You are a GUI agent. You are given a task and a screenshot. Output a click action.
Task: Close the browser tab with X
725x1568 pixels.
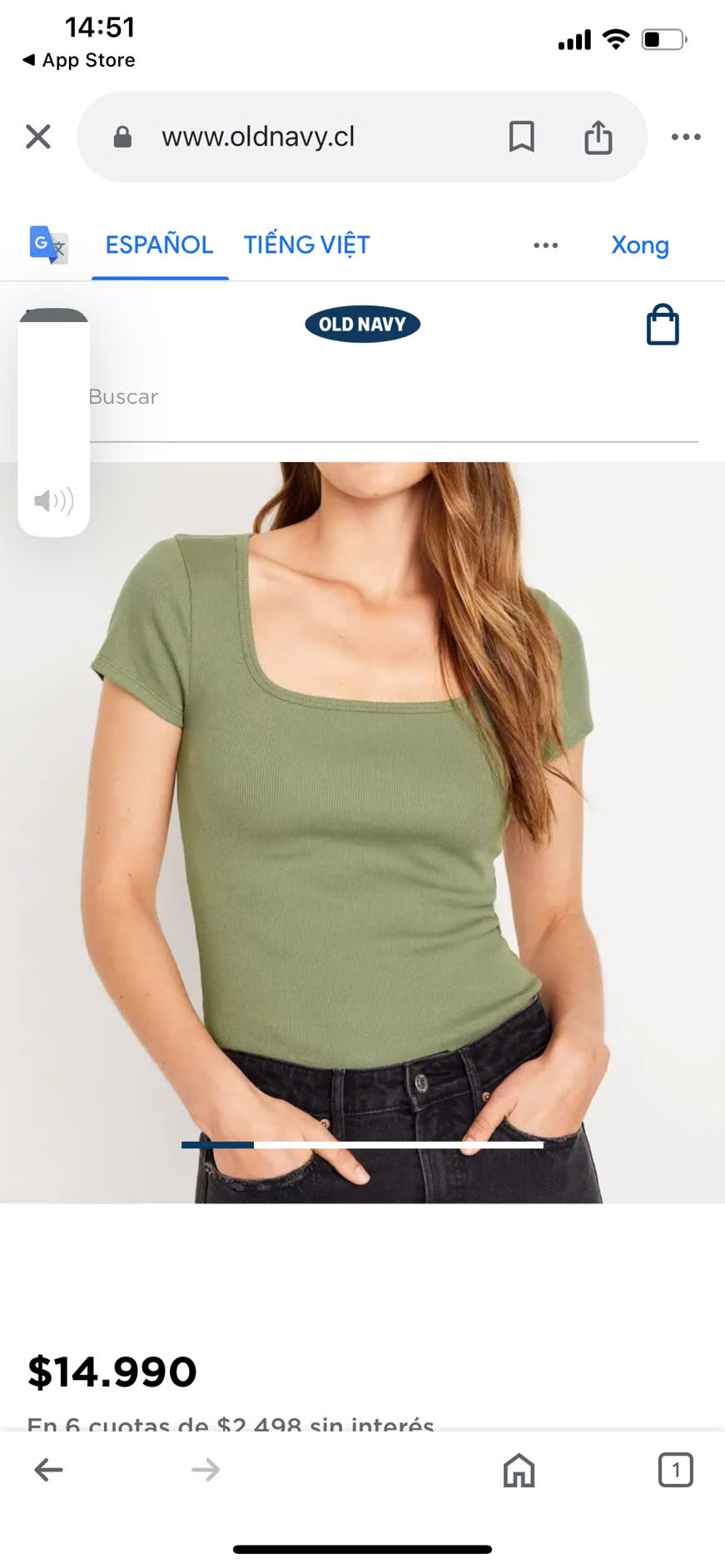[x=38, y=136]
